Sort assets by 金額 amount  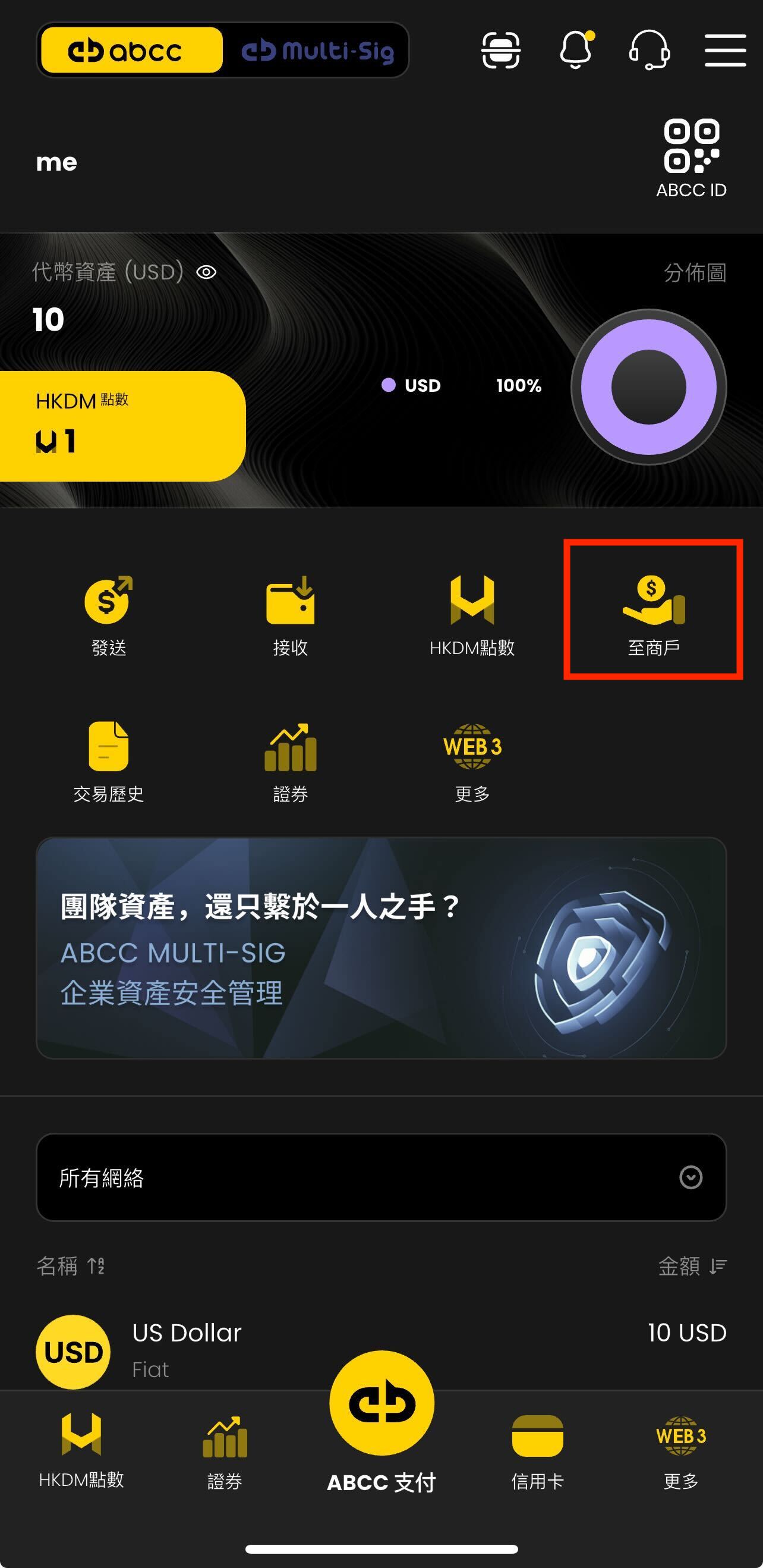click(x=692, y=1266)
